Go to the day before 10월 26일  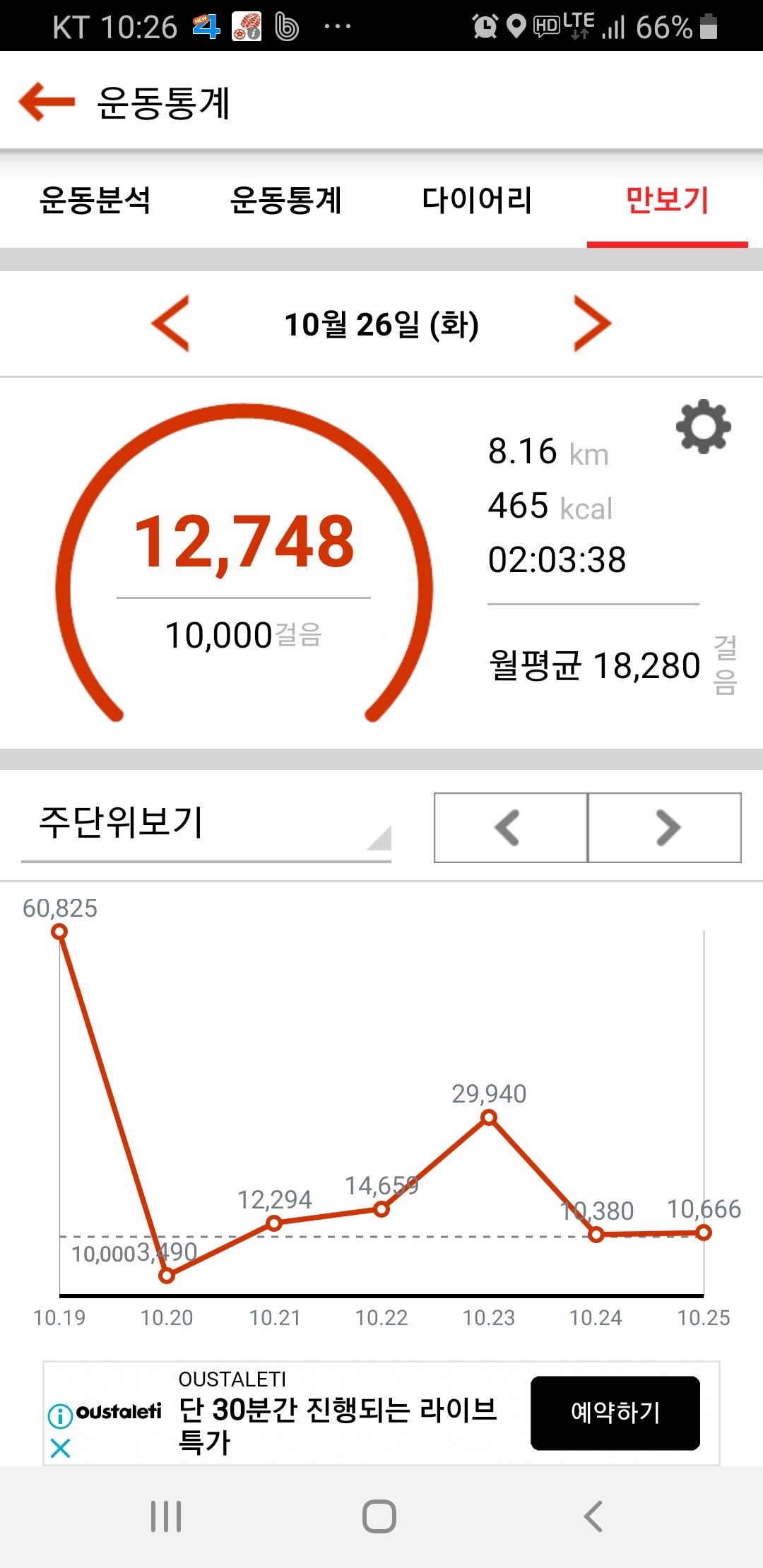point(171,323)
